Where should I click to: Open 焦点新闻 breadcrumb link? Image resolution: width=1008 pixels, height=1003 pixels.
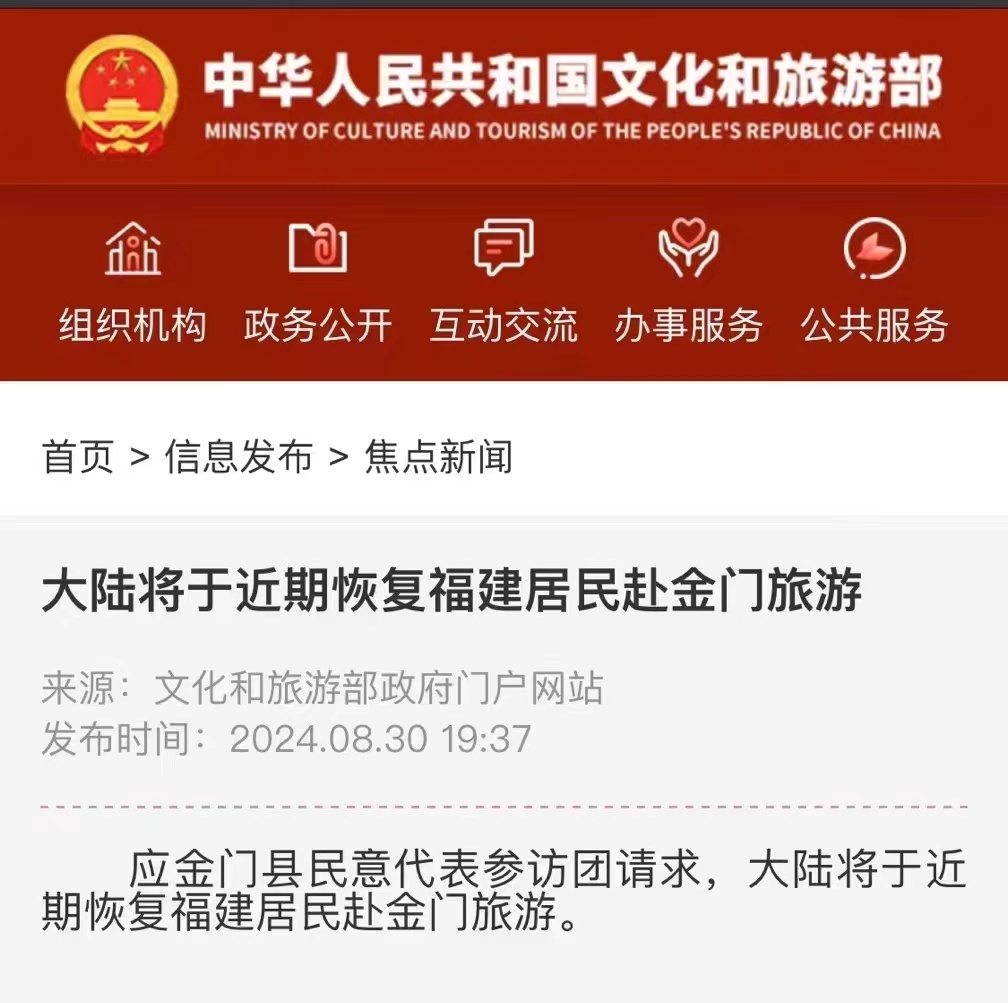[438, 457]
